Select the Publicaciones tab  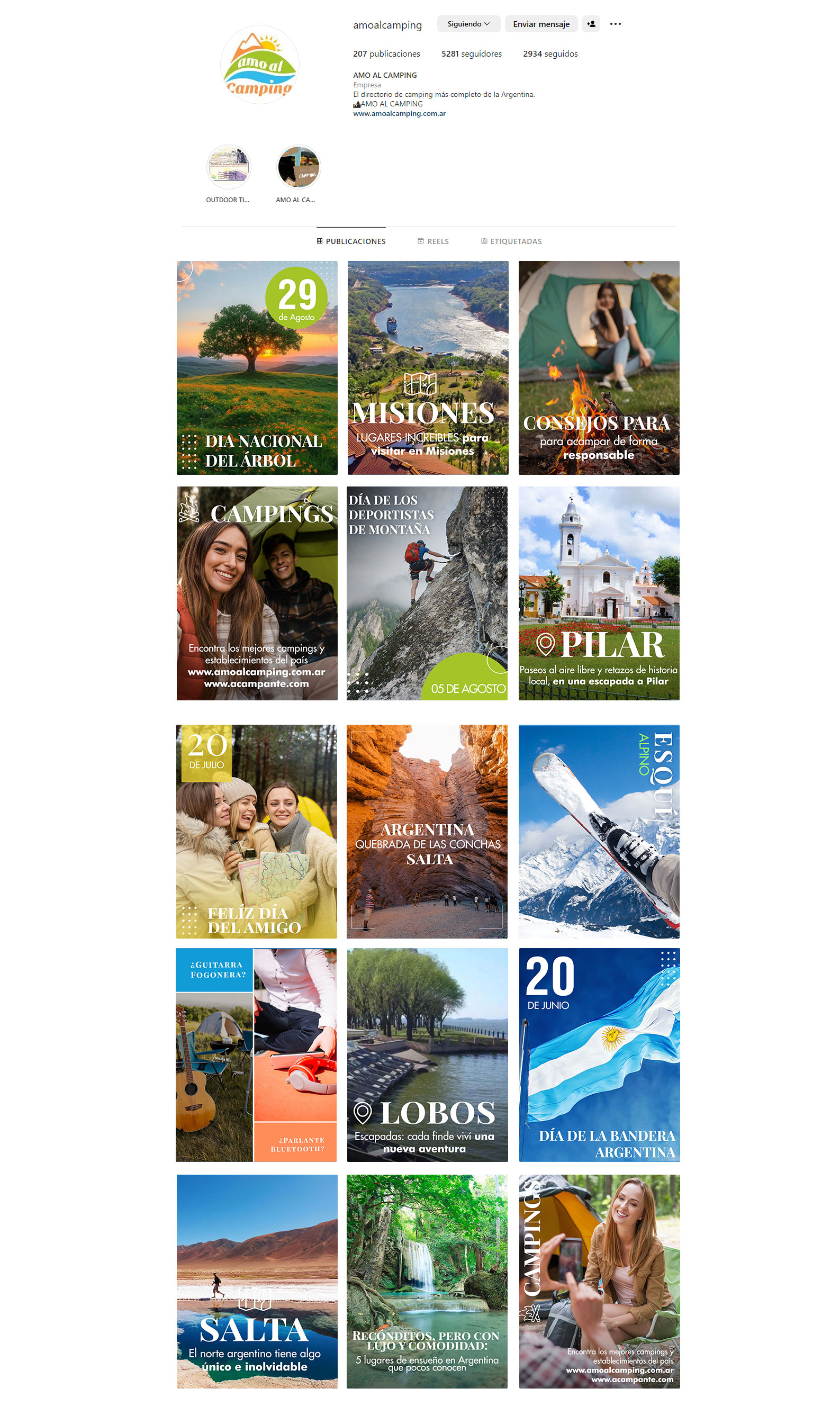pos(351,241)
